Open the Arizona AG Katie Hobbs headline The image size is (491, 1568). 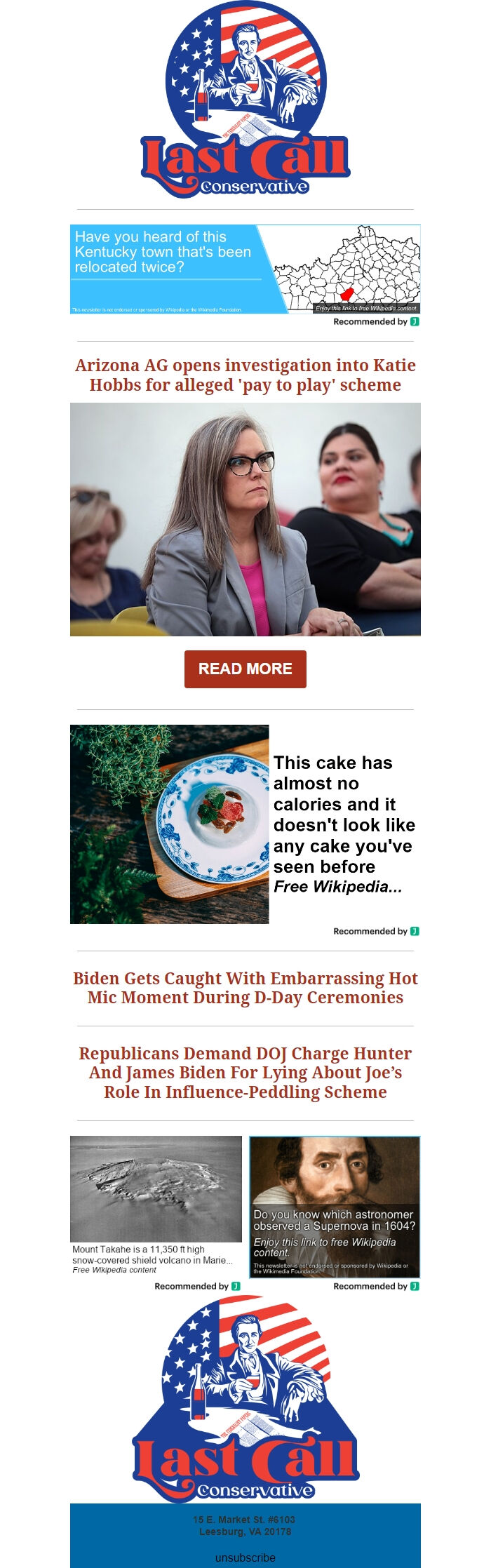pyautogui.click(x=245, y=375)
